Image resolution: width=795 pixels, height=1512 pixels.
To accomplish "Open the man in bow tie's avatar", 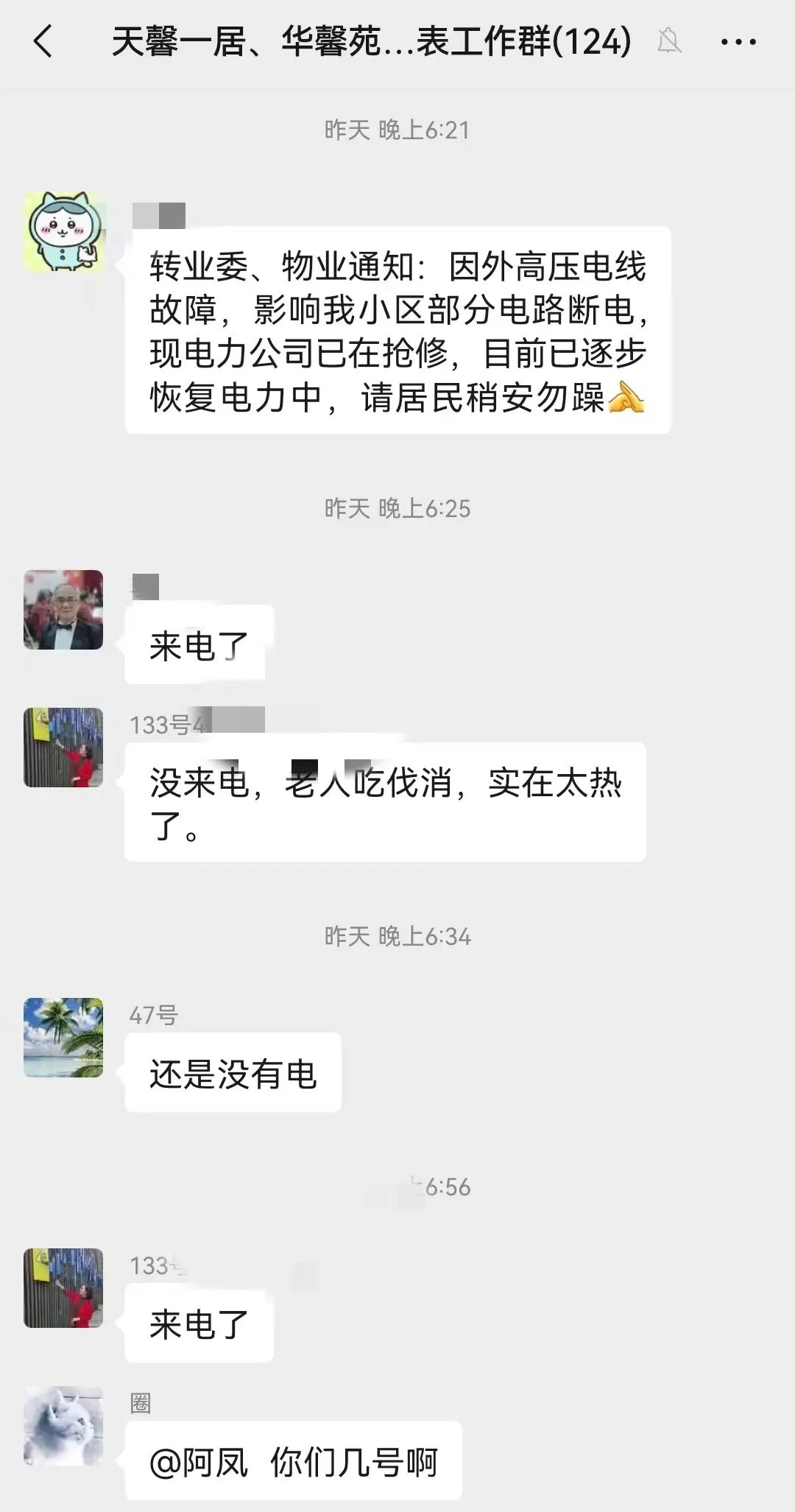I will pos(63,610).
